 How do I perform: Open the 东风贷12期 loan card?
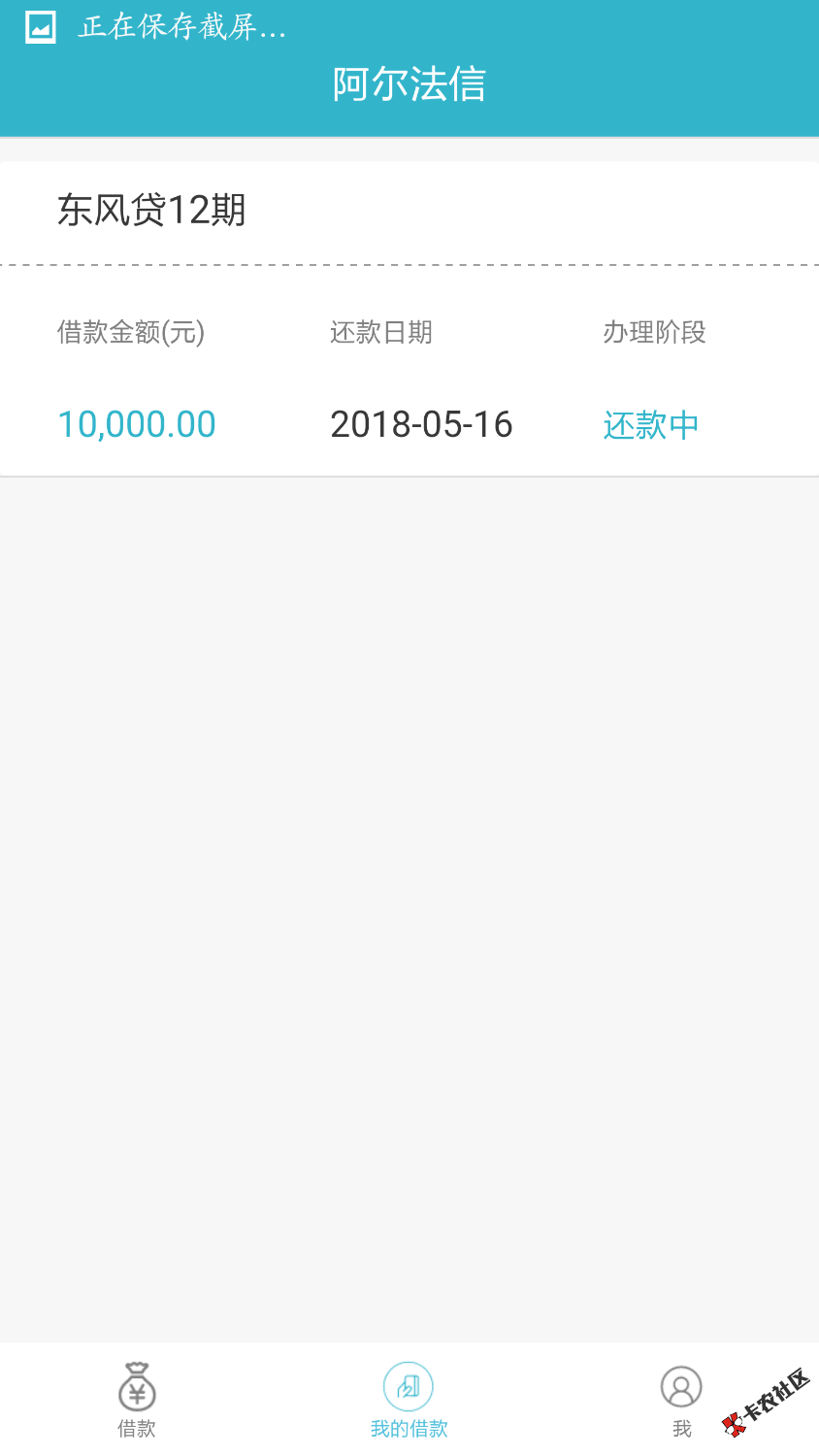[x=409, y=319]
